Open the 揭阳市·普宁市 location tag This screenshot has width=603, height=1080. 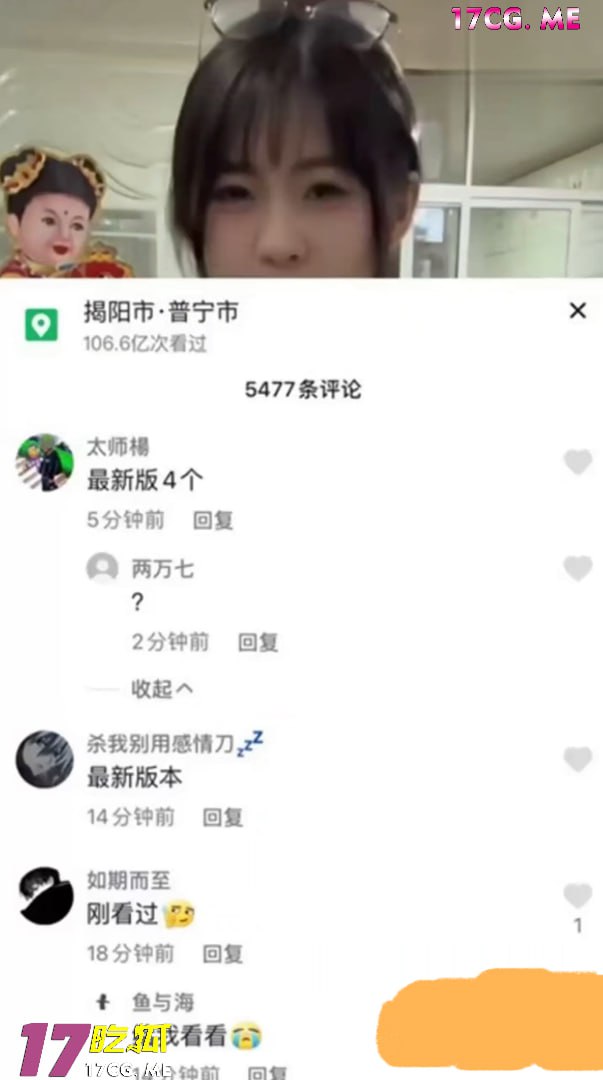[x=160, y=313]
